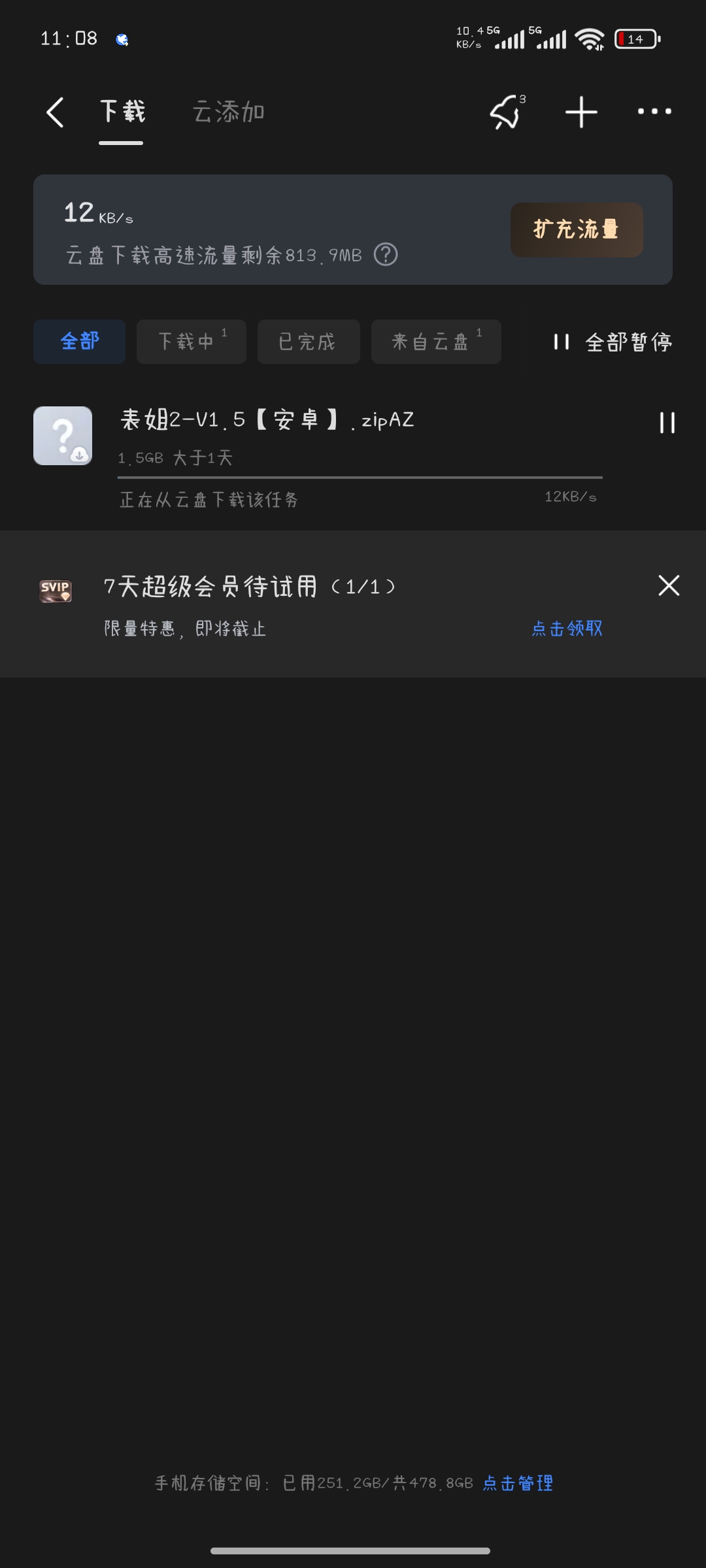
Task: Stay on the 下载 tab
Action: 120,111
